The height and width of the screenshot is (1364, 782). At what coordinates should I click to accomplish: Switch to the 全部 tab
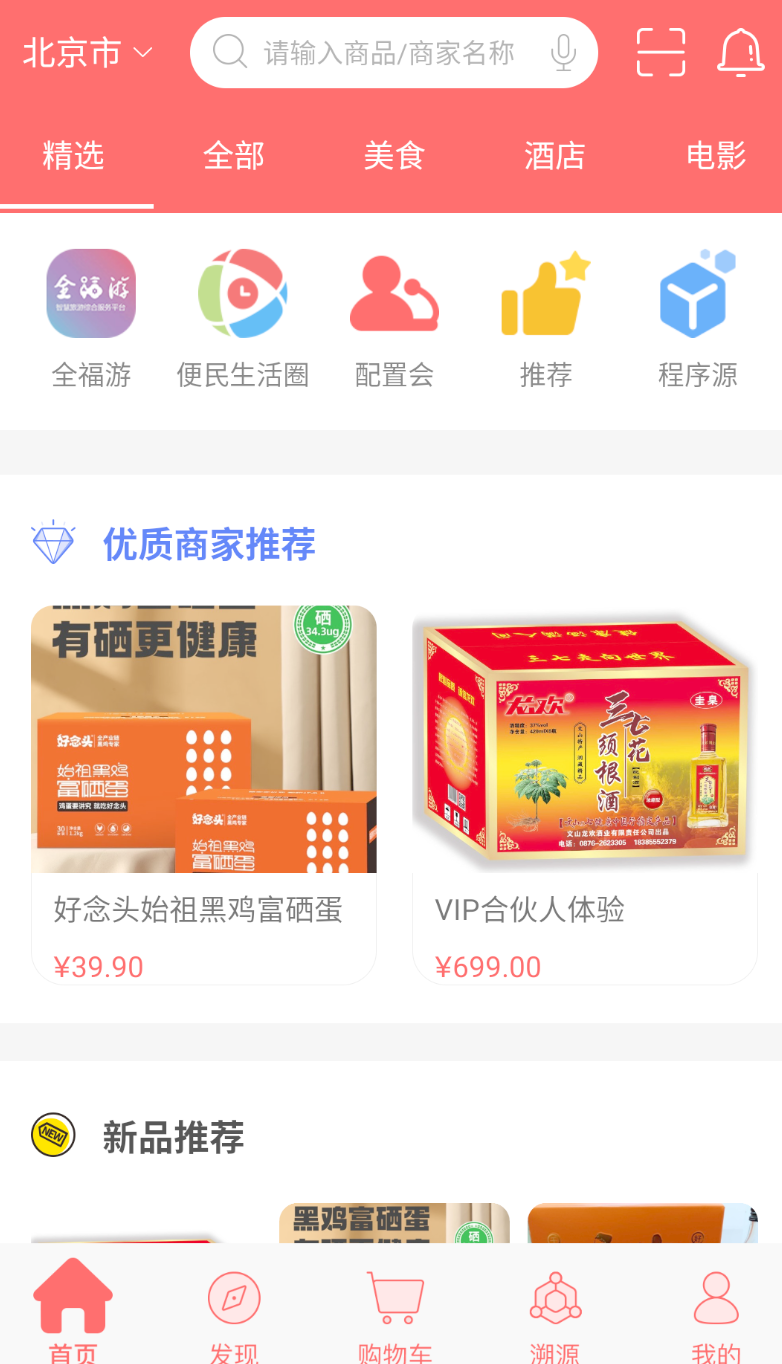(234, 156)
